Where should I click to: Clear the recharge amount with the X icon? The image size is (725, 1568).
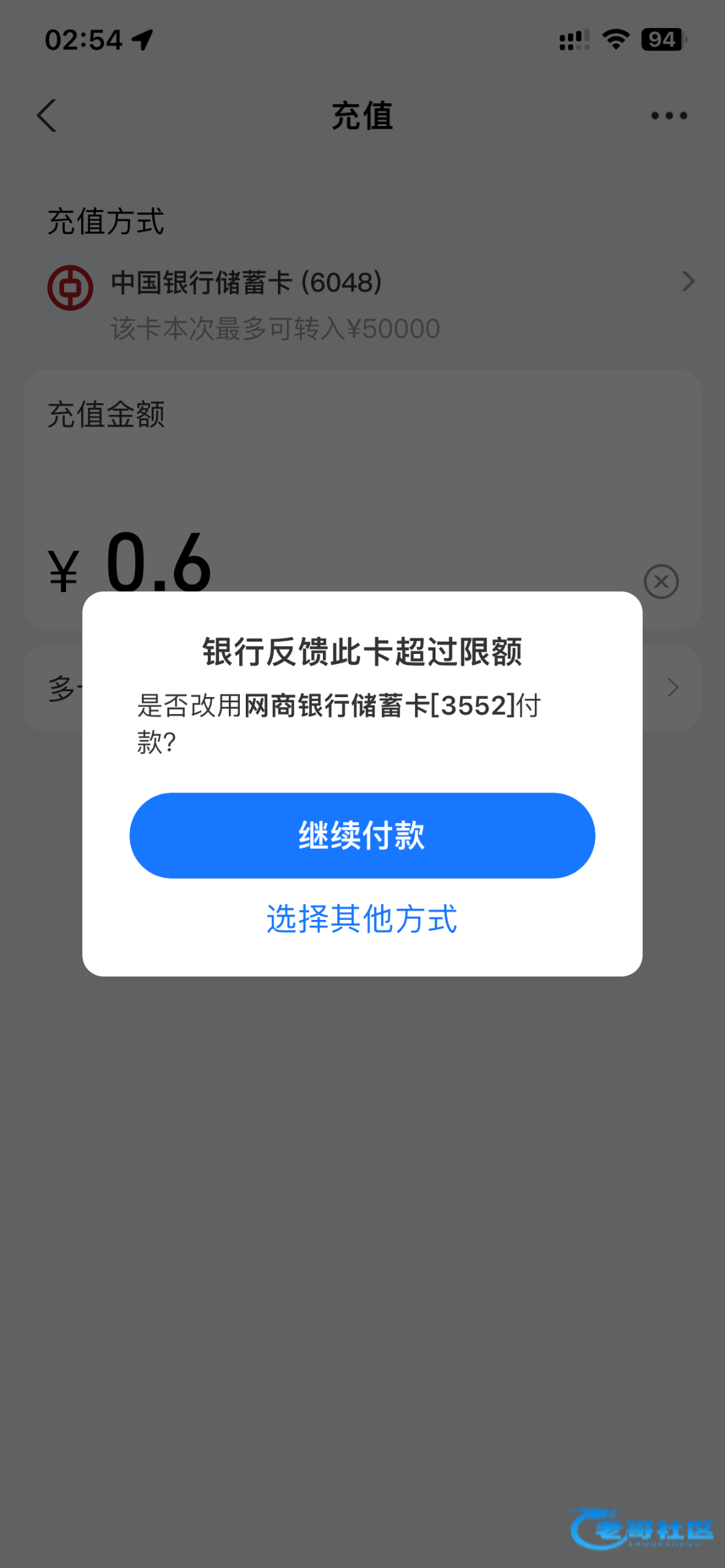pyautogui.click(x=661, y=581)
